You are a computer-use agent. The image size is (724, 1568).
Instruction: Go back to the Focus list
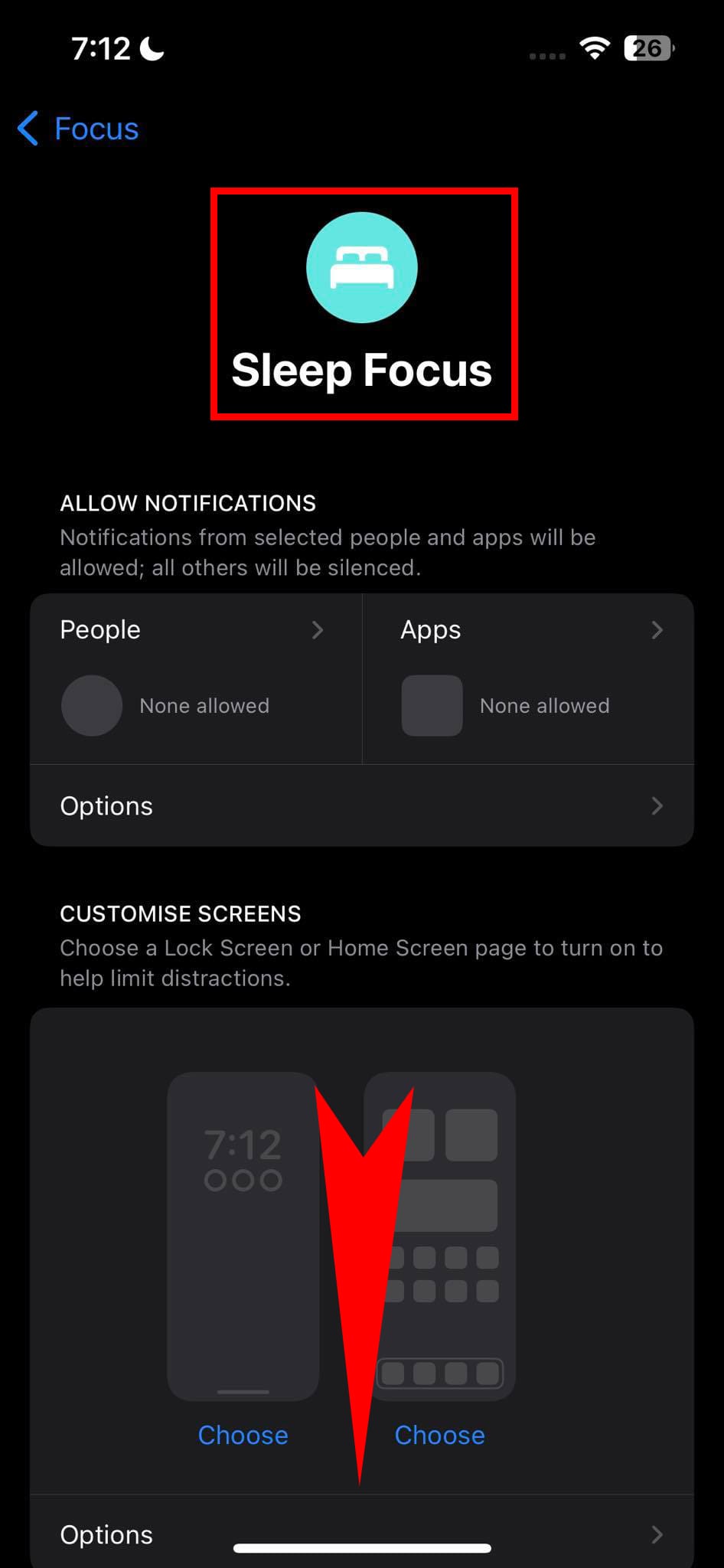[79, 129]
